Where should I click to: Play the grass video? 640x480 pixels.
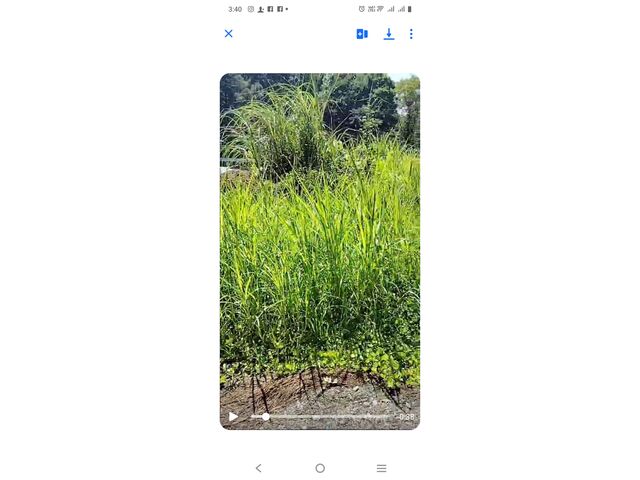pyautogui.click(x=233, y=417)
